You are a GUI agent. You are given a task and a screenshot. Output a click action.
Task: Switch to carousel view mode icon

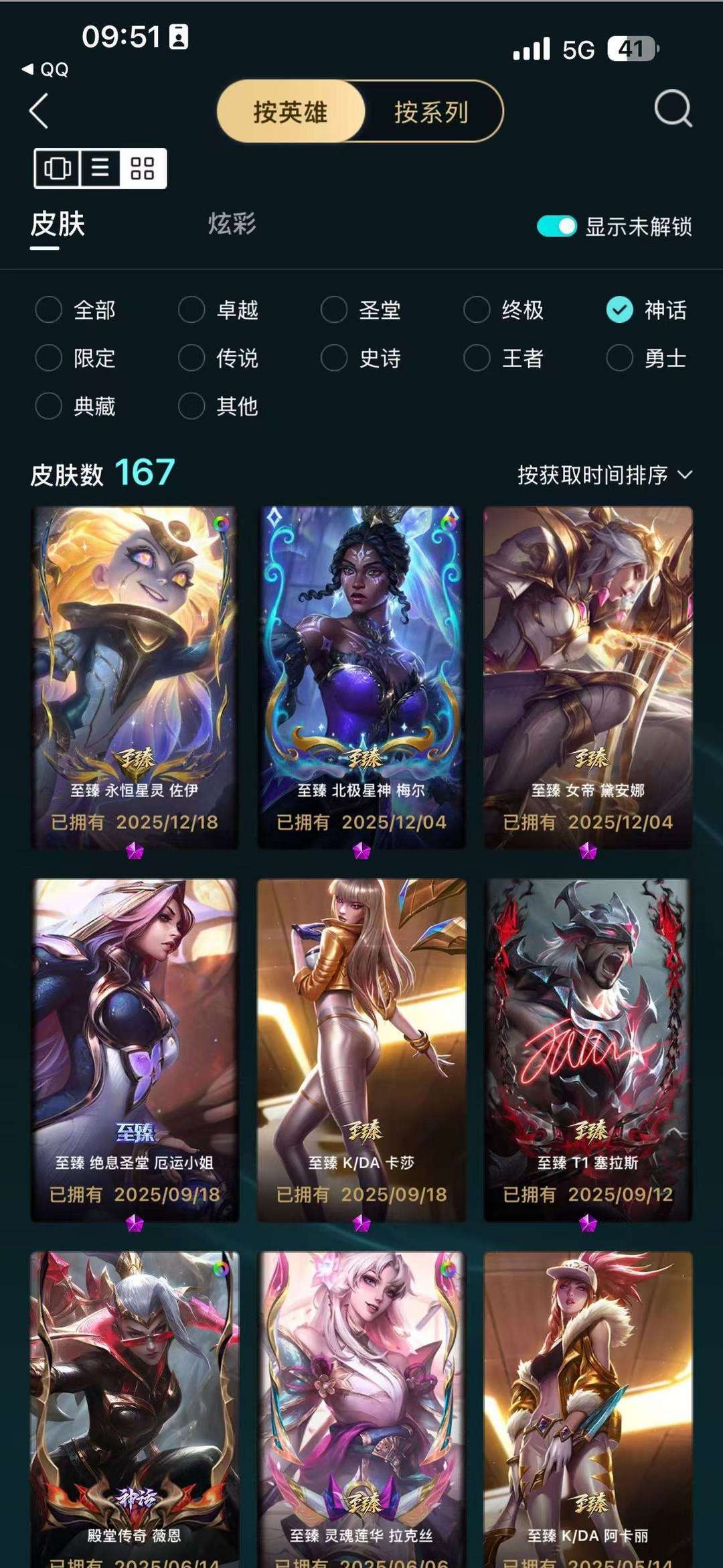pos(58,169)
